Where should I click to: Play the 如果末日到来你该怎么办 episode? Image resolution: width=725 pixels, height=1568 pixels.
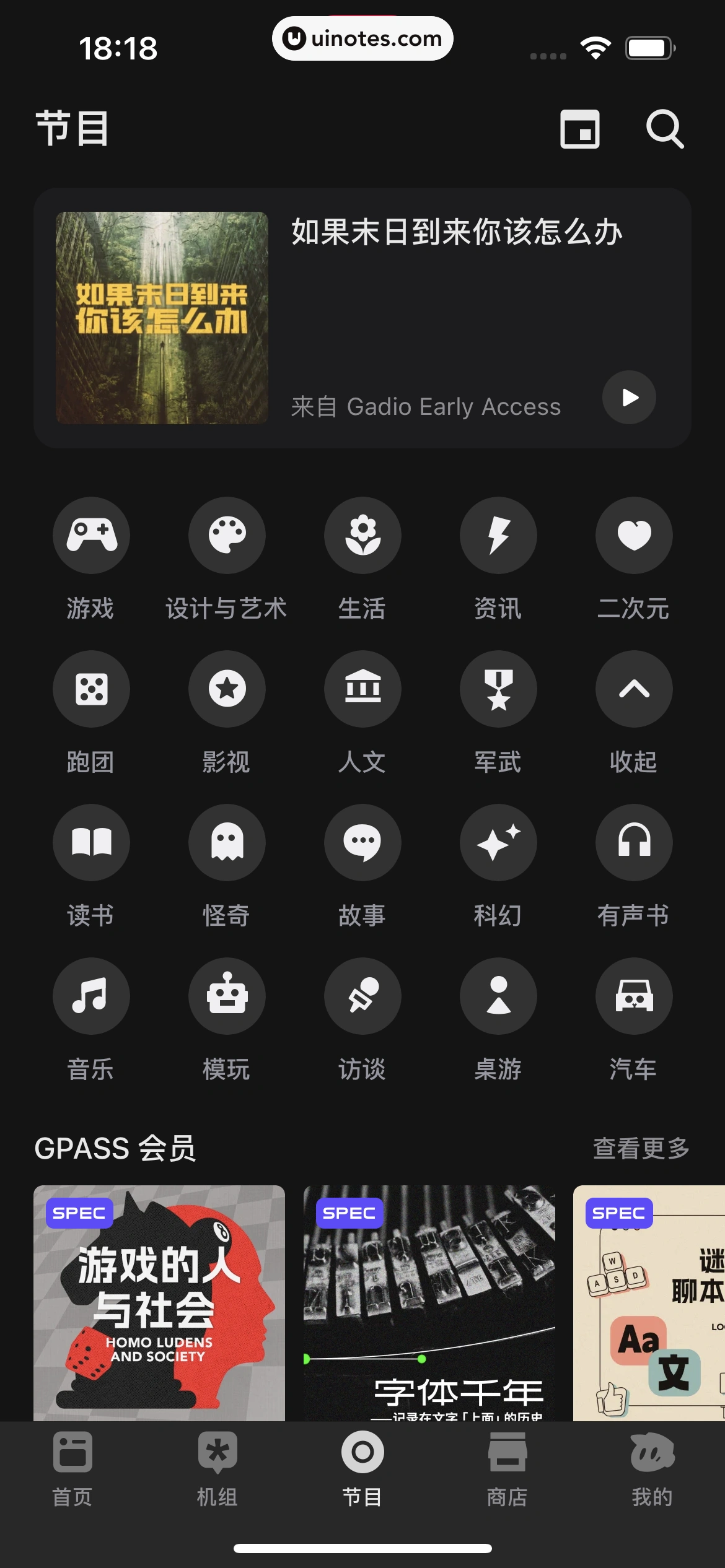[x=628, y=398]
